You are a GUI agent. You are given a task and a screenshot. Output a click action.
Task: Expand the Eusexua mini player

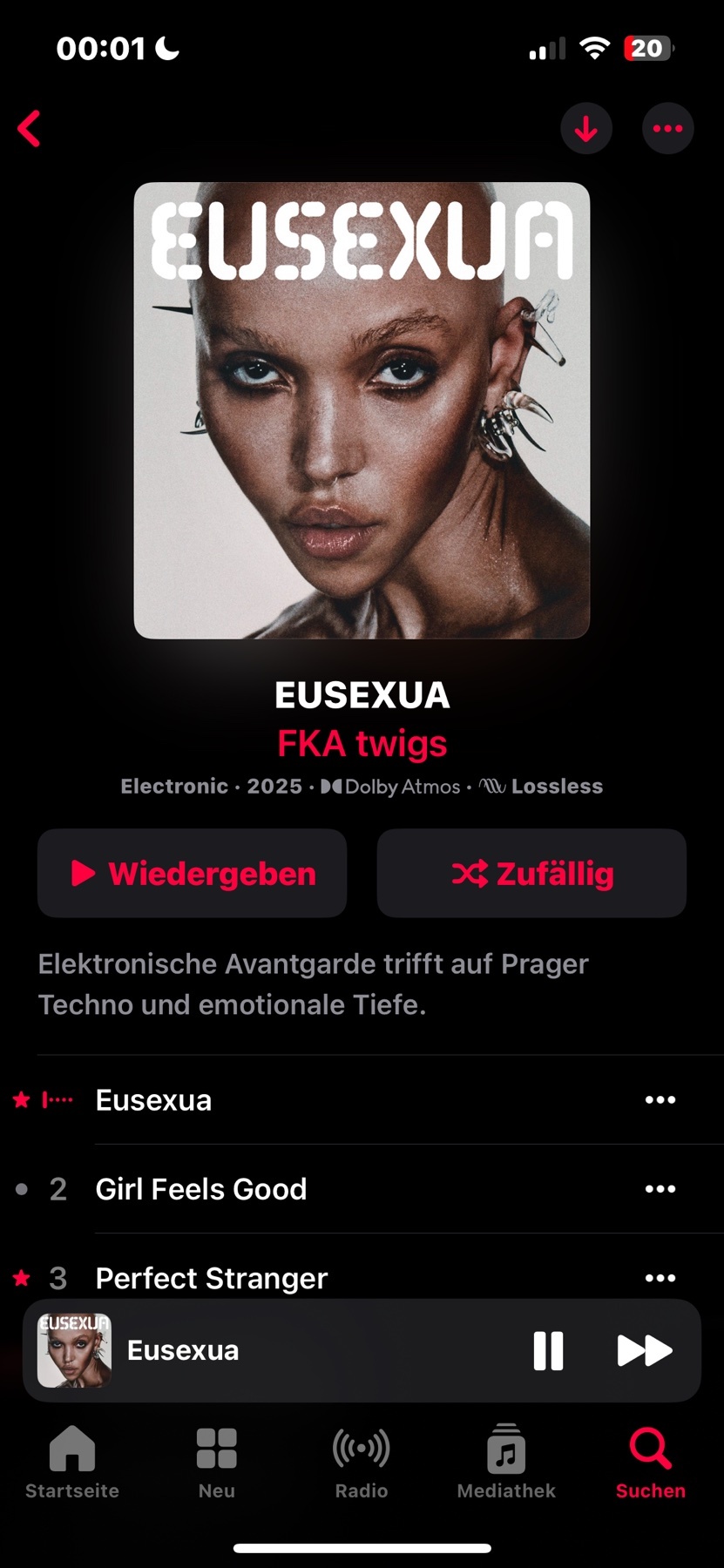point(261,1350)
